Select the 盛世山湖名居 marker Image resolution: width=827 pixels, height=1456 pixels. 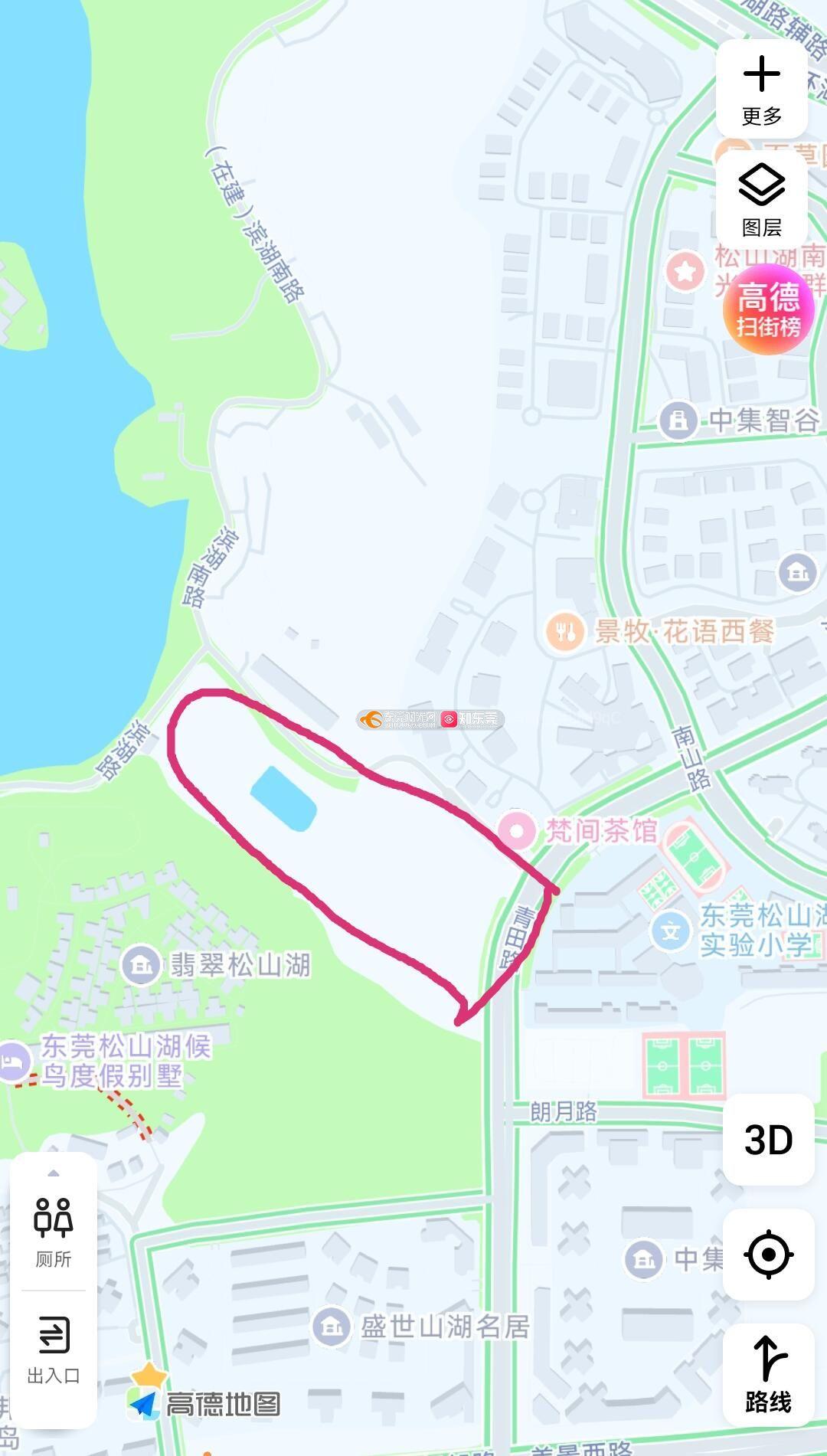[332, 1325]
